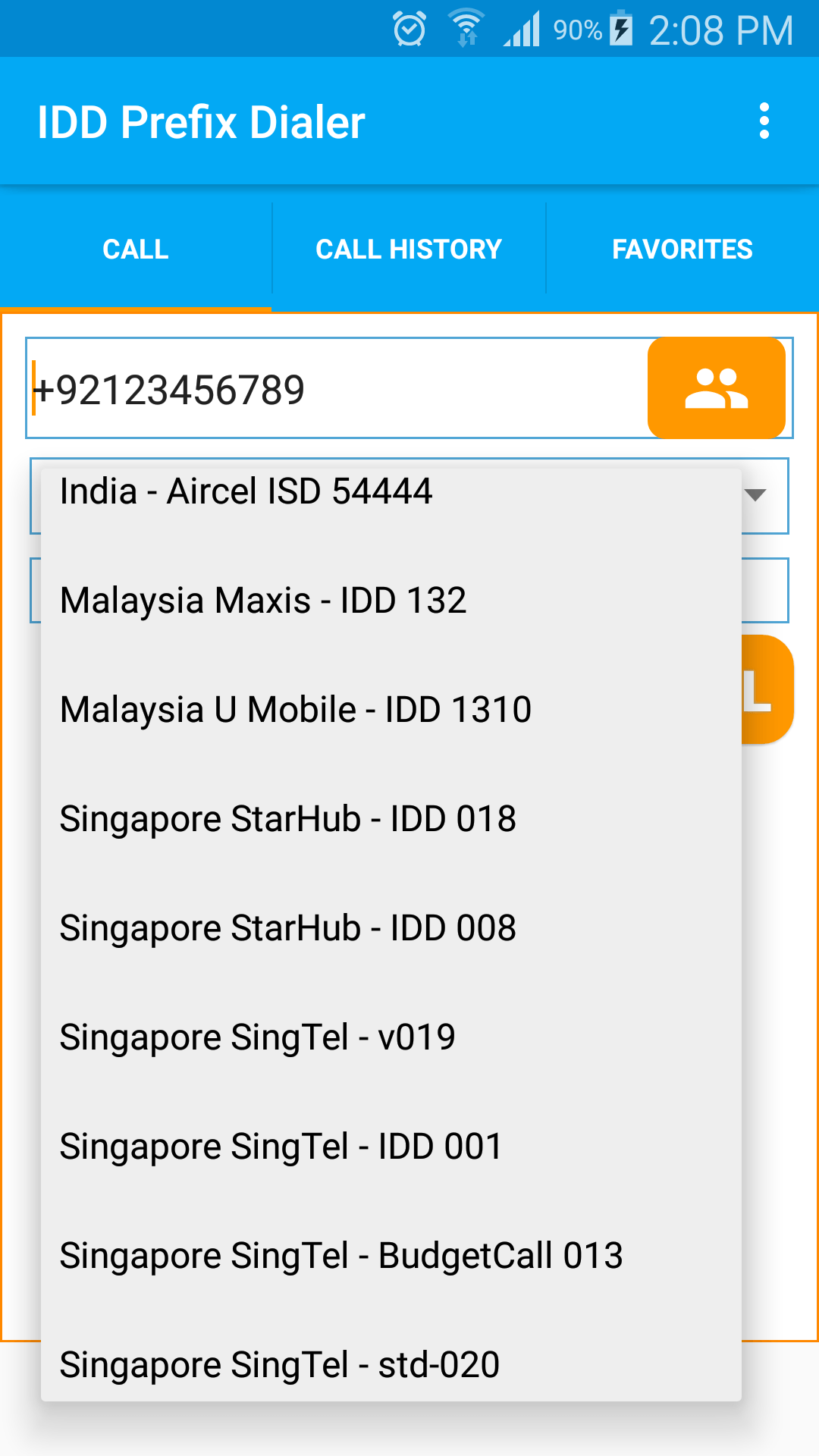The height and width of the screenshot is (1456, 819).
Task: Open the overflow menu
Action: (764, 121)
